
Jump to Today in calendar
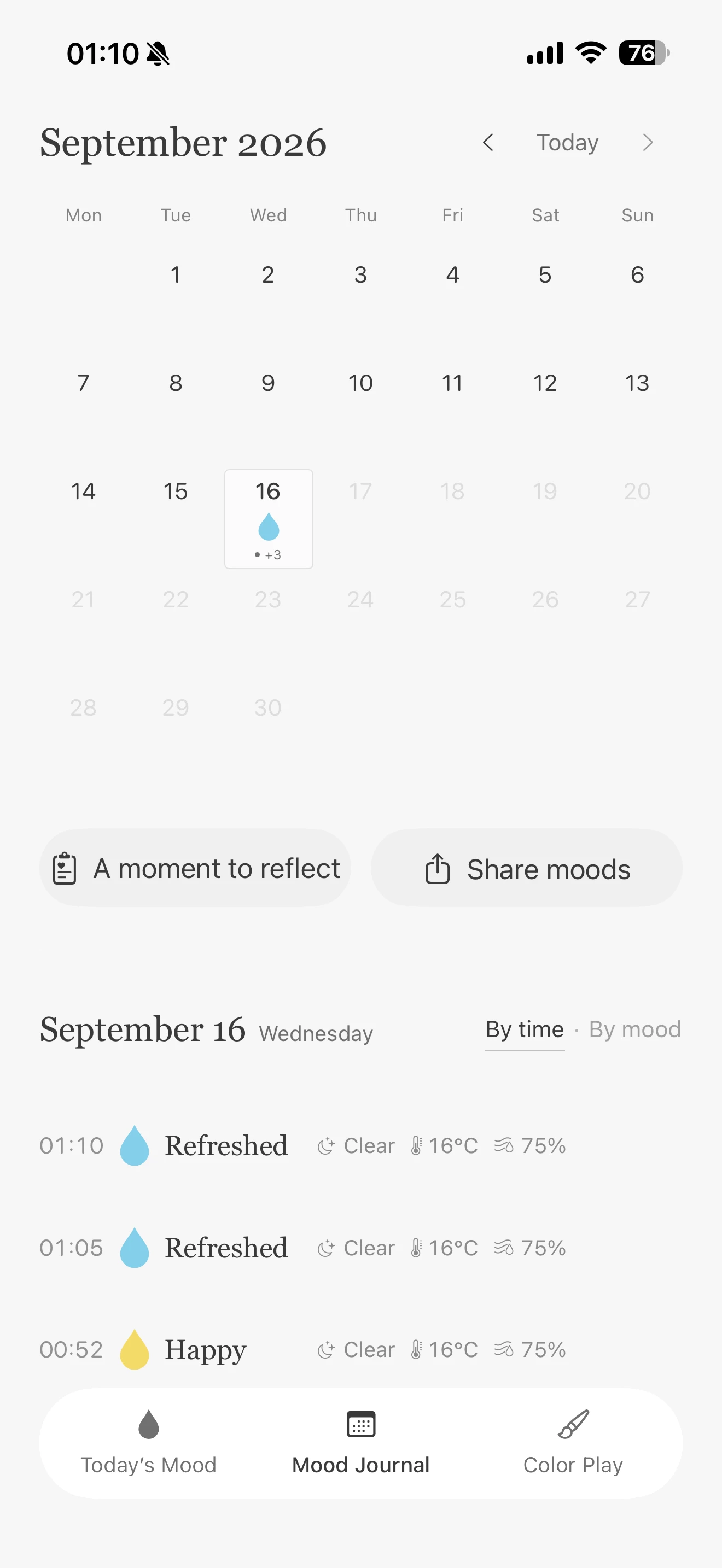[567, 143]
